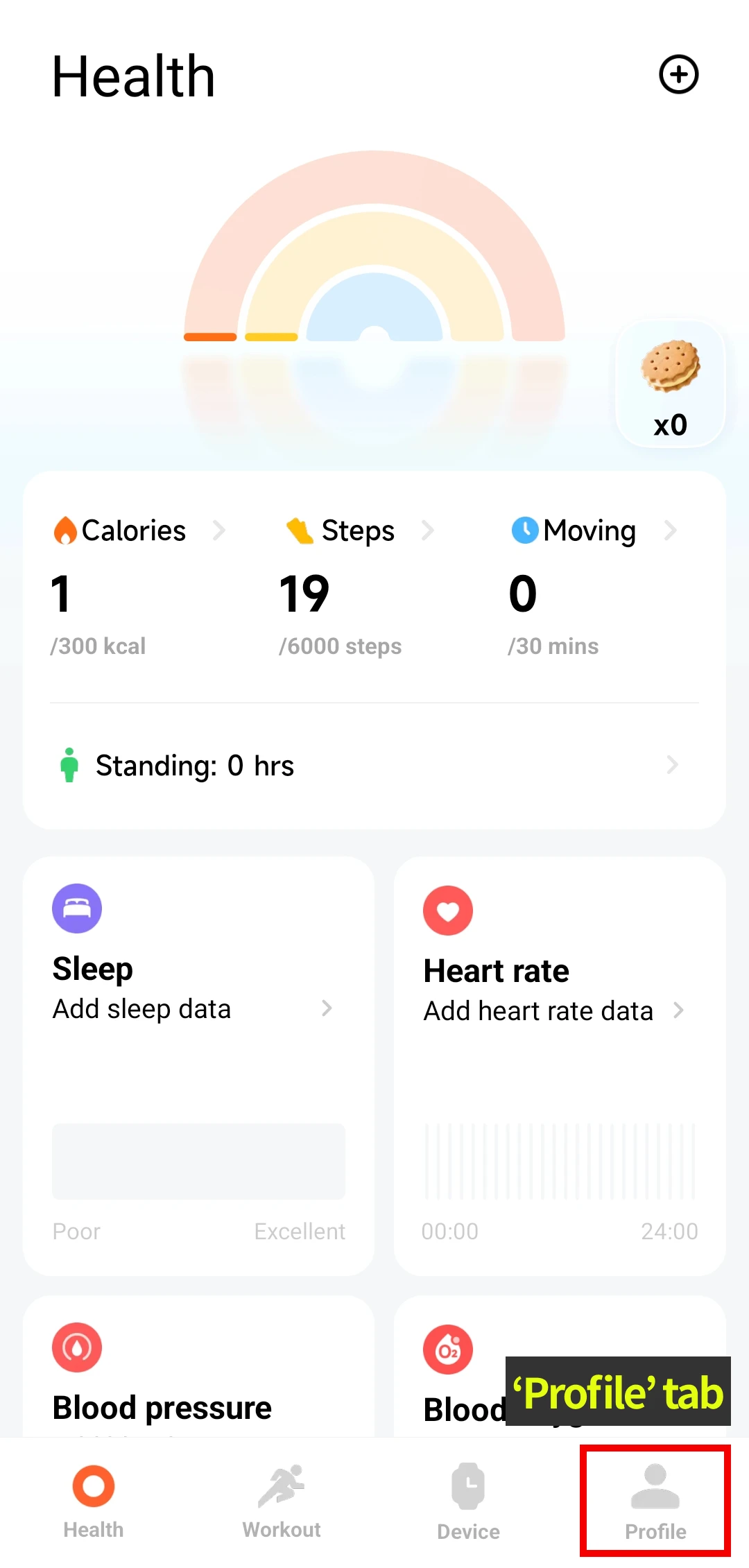Tap the add plus icon
The height and width of the screenshot is (1568, 749).
[678, 74]
